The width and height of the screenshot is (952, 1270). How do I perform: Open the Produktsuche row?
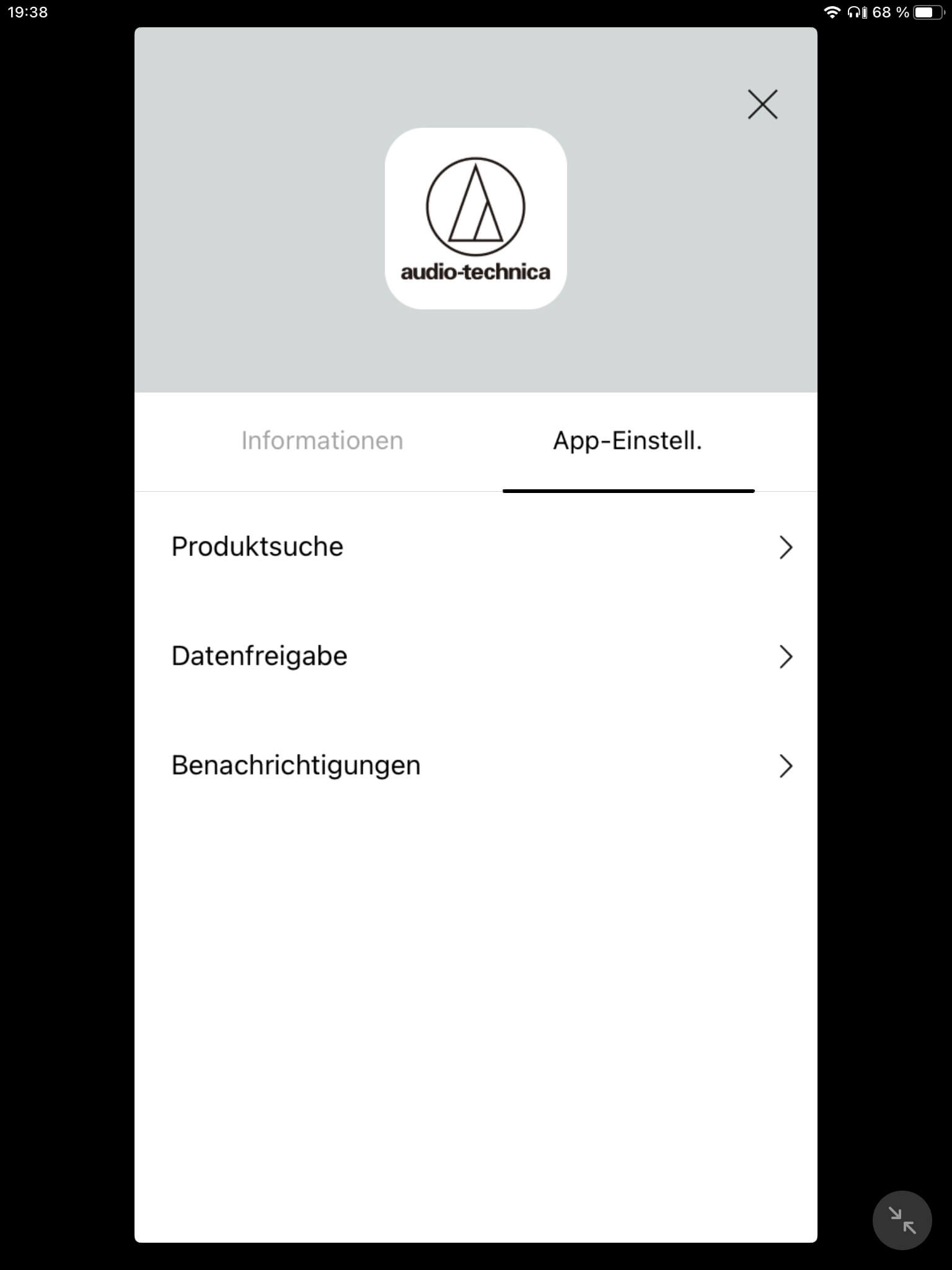pos(475,547)
